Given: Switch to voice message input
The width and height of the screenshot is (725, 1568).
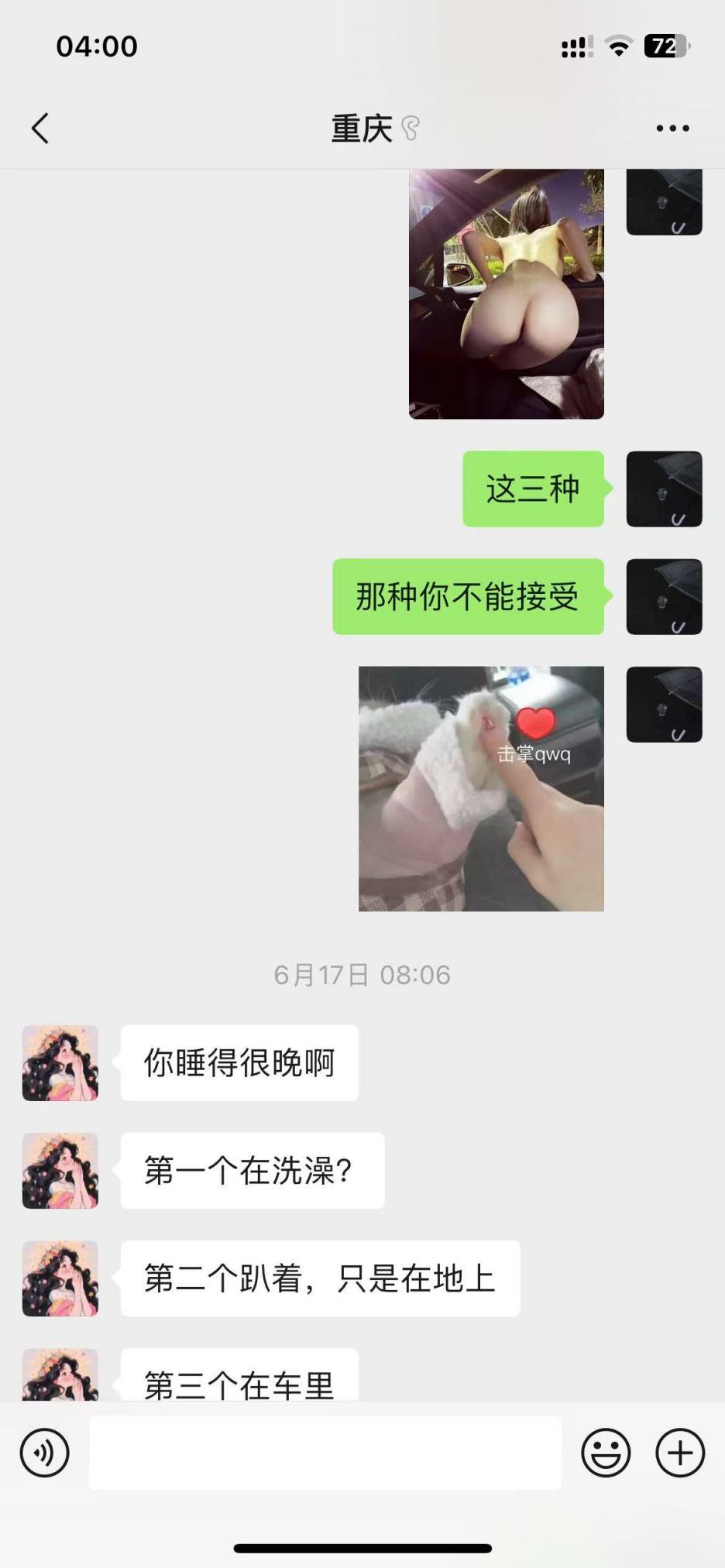Looking at the screenshot, I should coord(44,1453).
